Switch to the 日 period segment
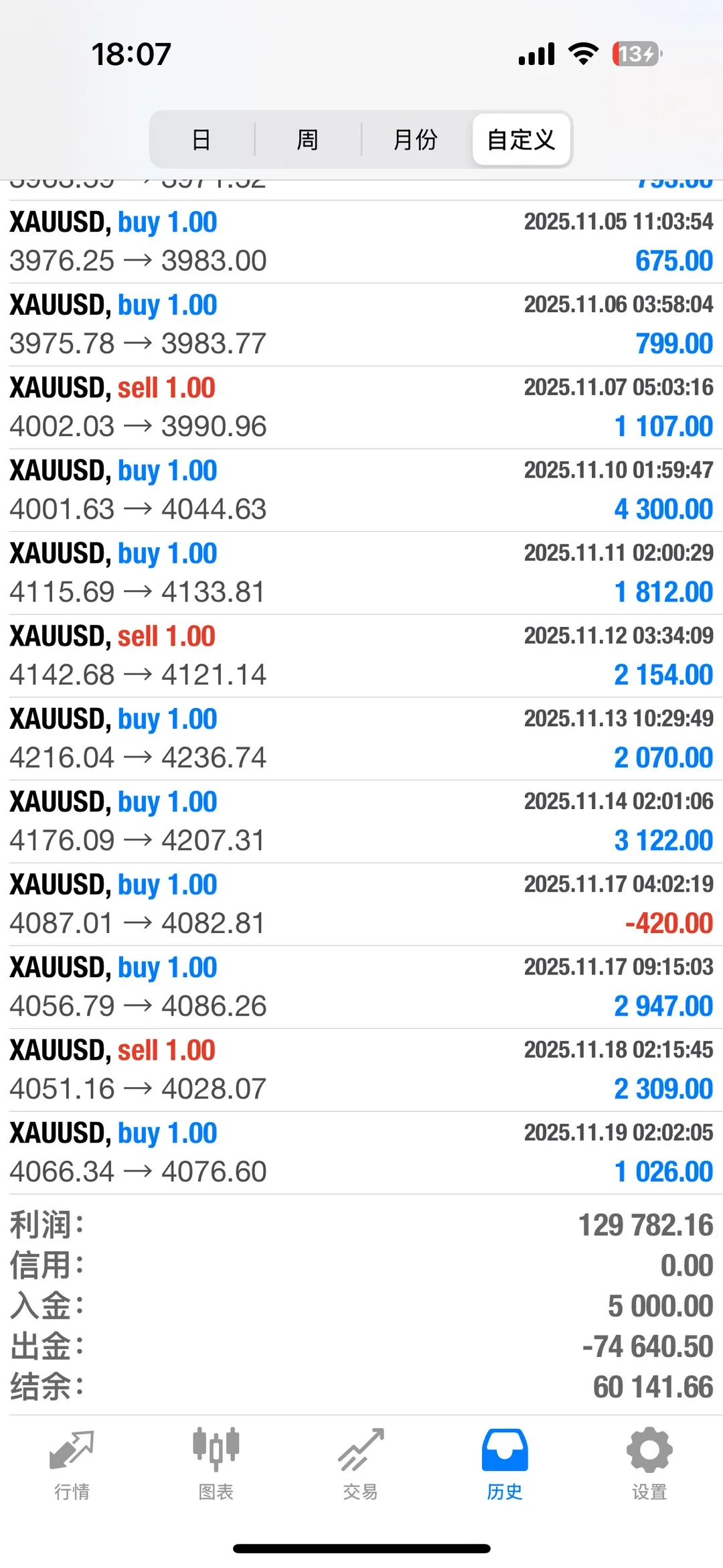Image resolution: width=723 pixels, height=1568 pixels. [x=202, y=140]
